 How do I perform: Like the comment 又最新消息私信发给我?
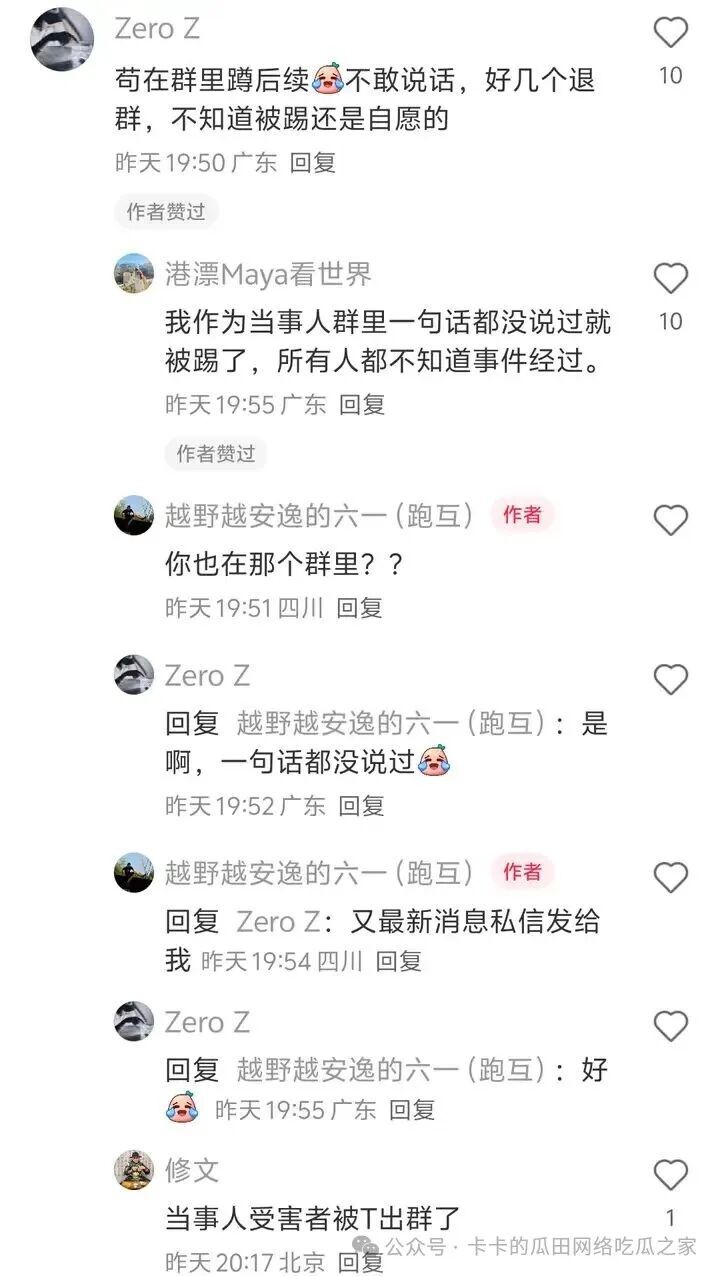[x=670, y=878]
